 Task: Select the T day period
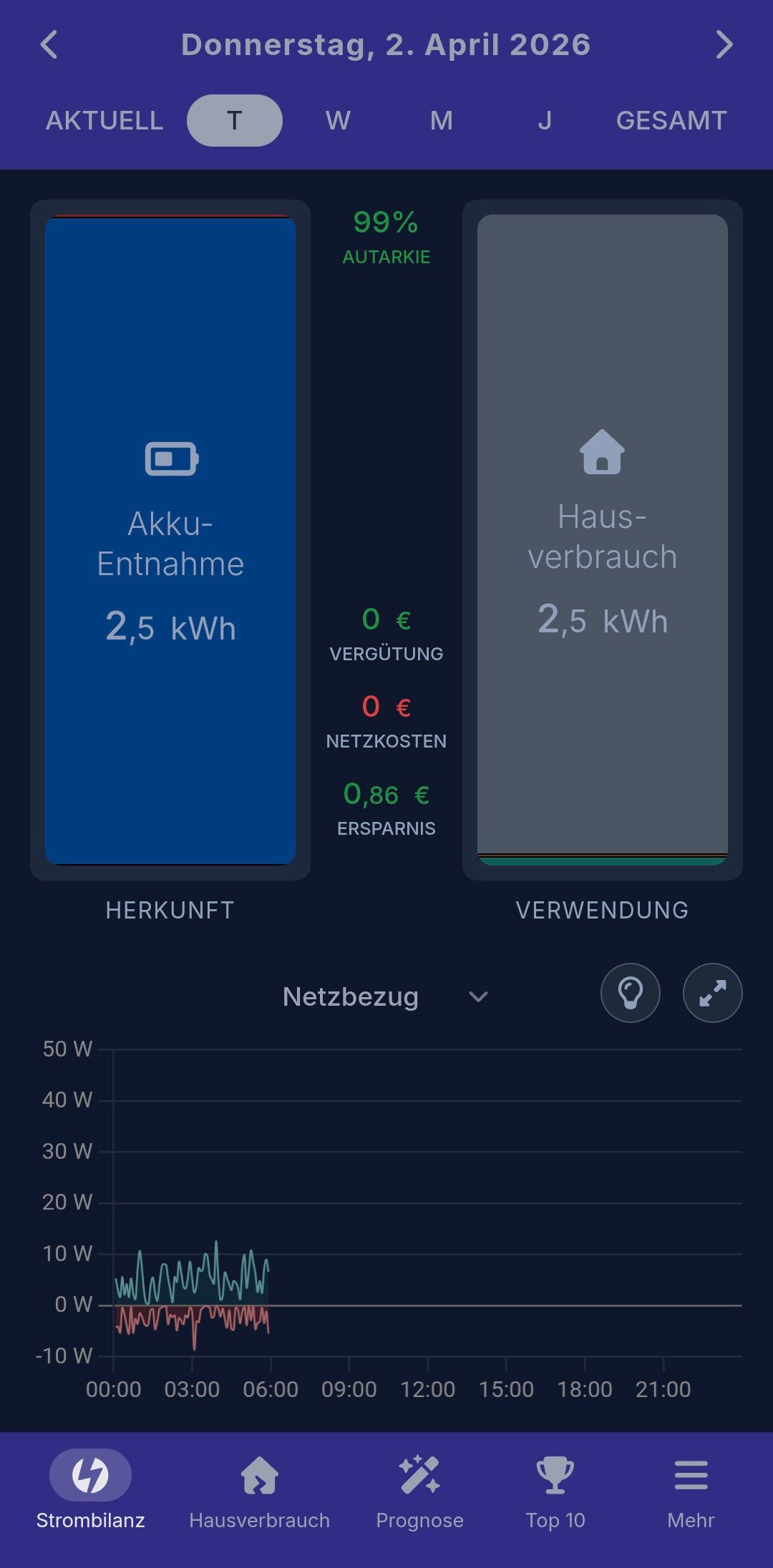pyautogui.click(x=234, y=121)
